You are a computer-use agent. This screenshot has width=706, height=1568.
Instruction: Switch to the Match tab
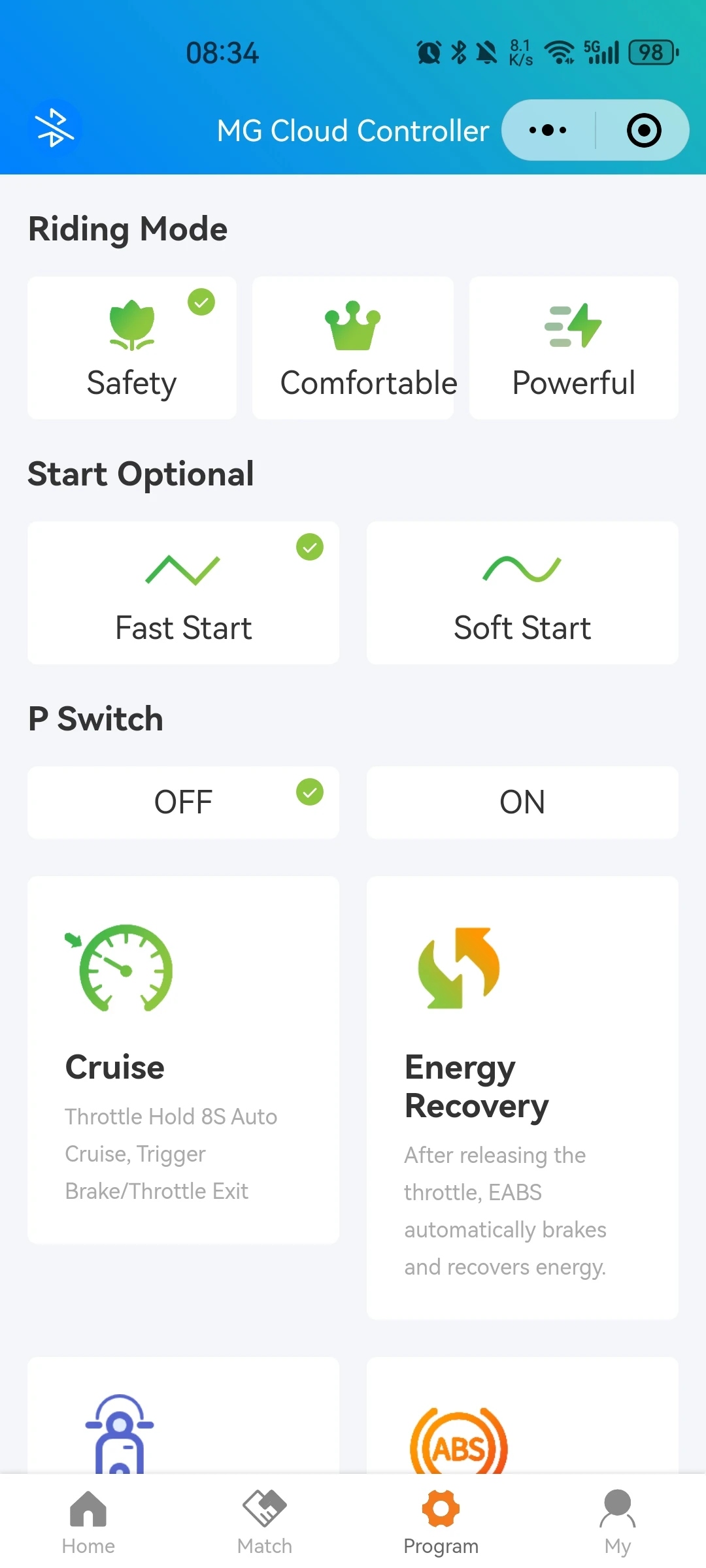265,1522
